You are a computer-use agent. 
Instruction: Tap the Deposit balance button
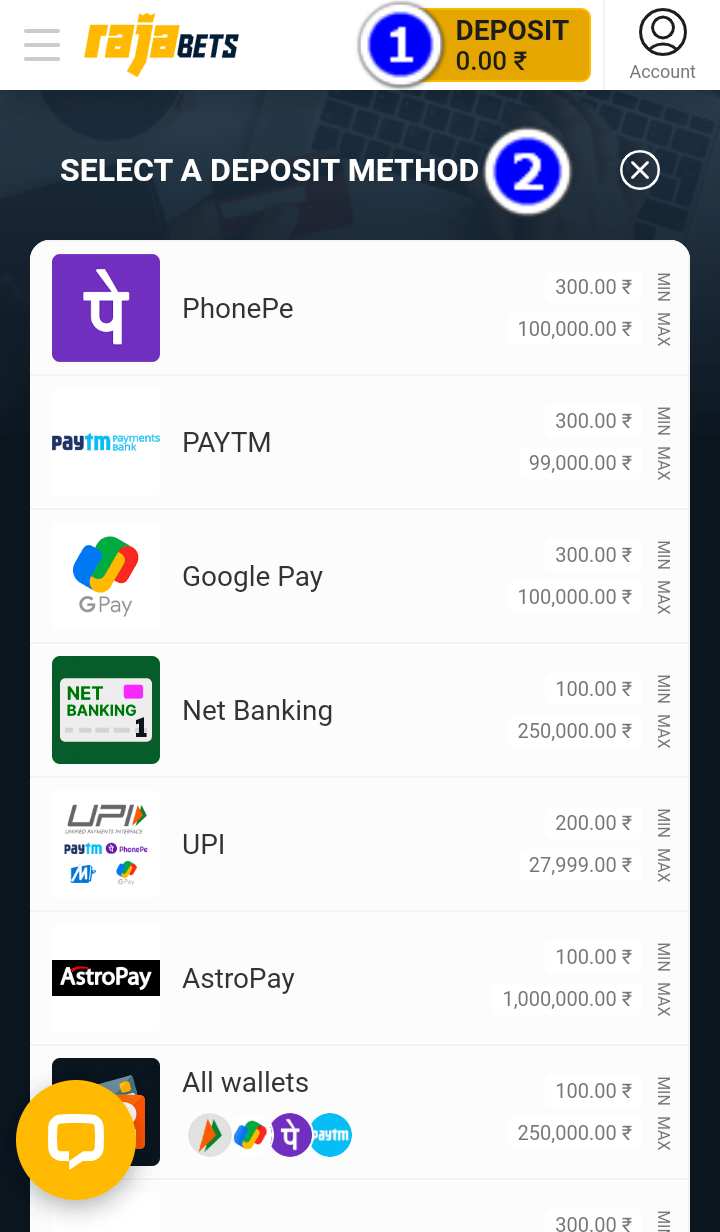pos(510,46)
